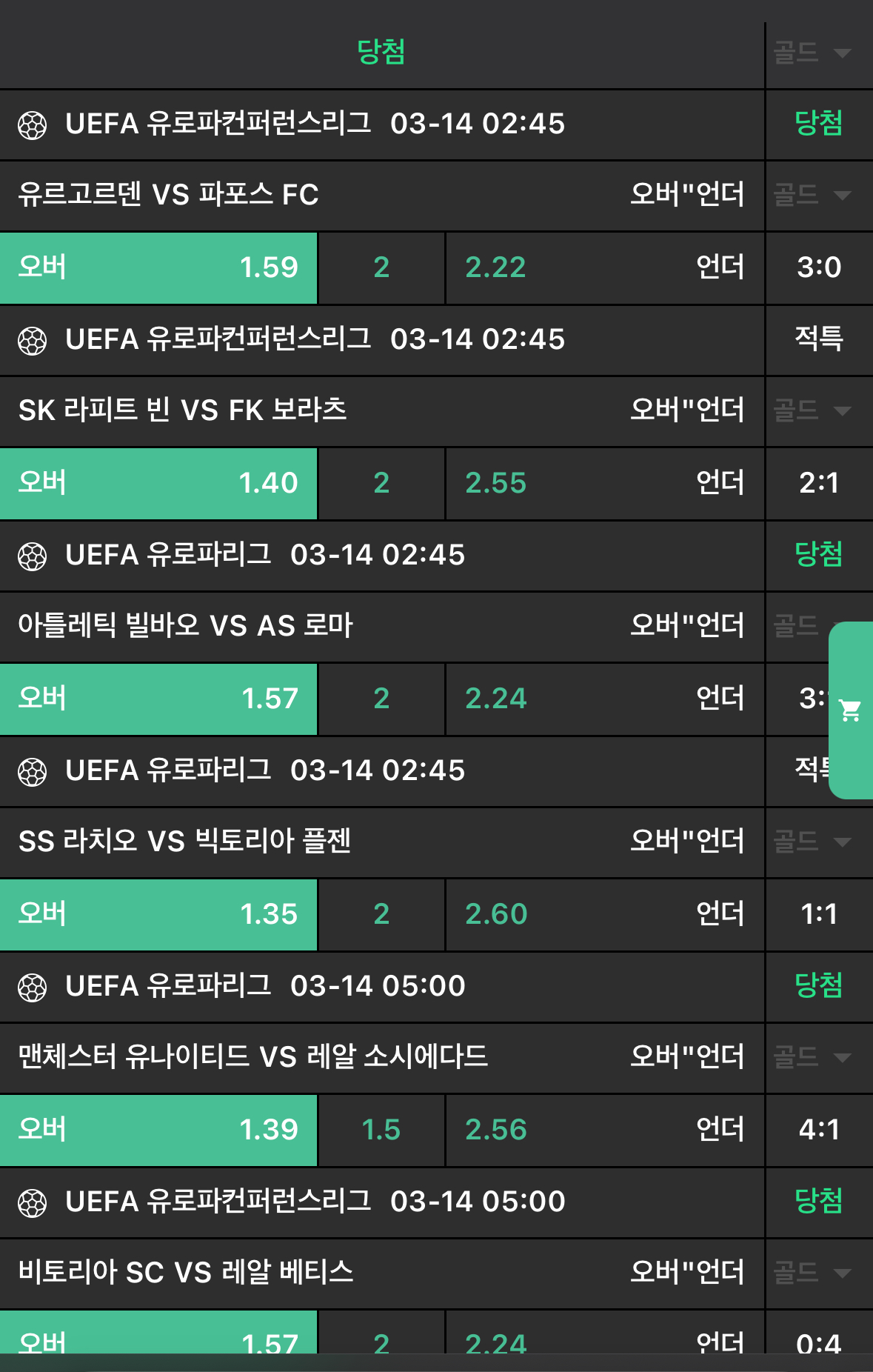Select 오버 1.57 for 아틀레틱 빌바오 VS AS 로마

[x=158, y=699]
